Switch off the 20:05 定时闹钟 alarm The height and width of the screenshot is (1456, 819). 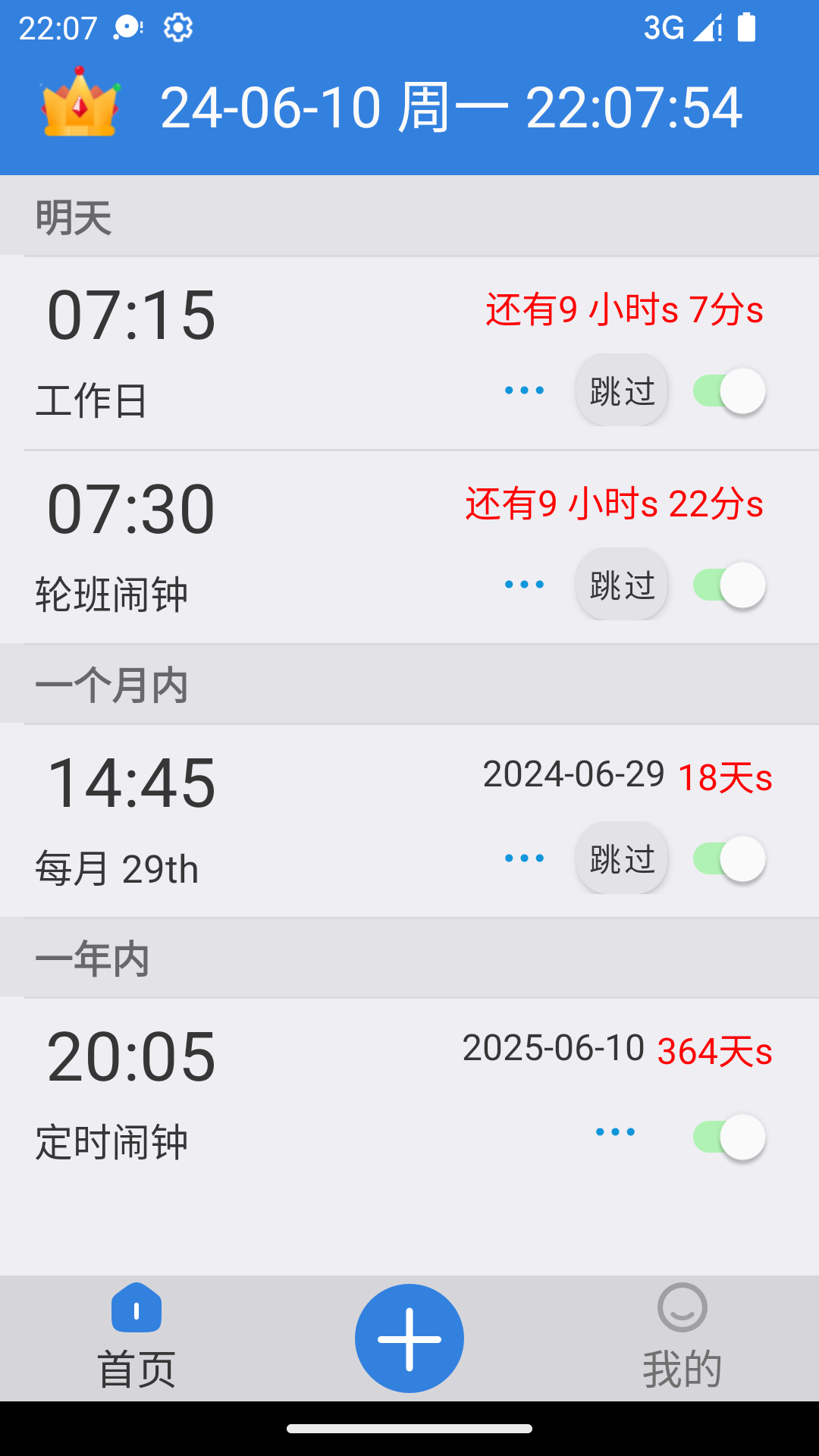pos(729,1137)
